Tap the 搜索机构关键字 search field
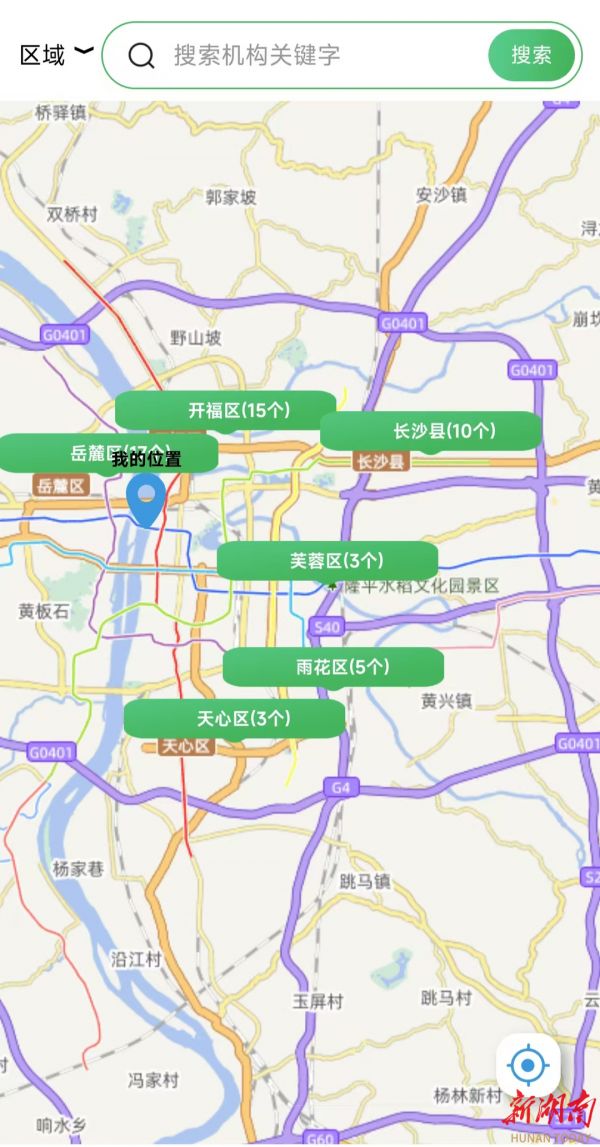The image size is (600, 1147). point(310,55)
